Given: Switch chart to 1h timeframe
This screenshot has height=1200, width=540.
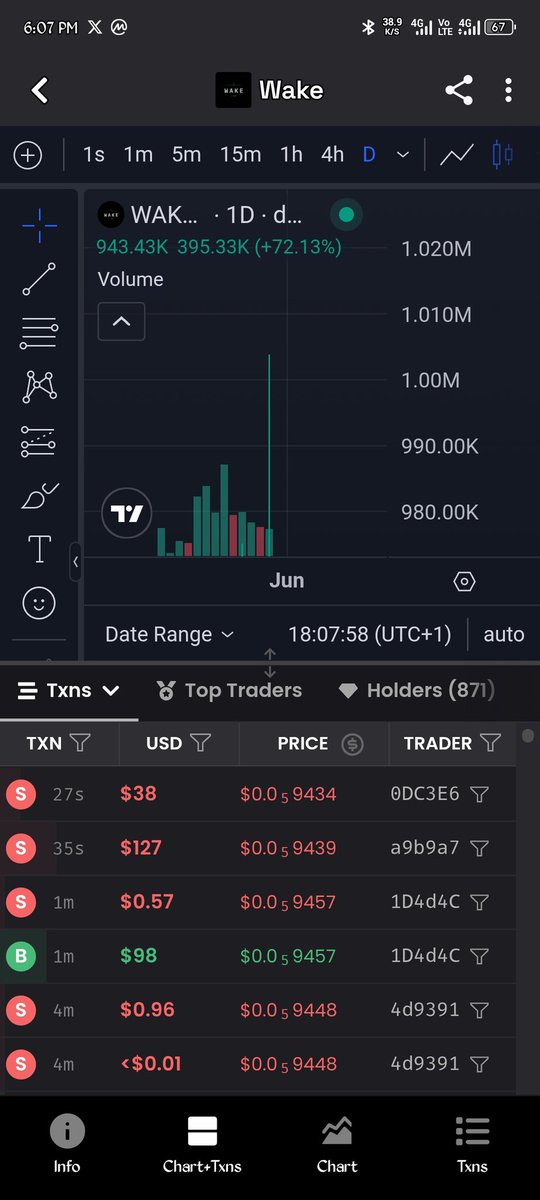Looking at the screenshot, I should pos(291,155).
